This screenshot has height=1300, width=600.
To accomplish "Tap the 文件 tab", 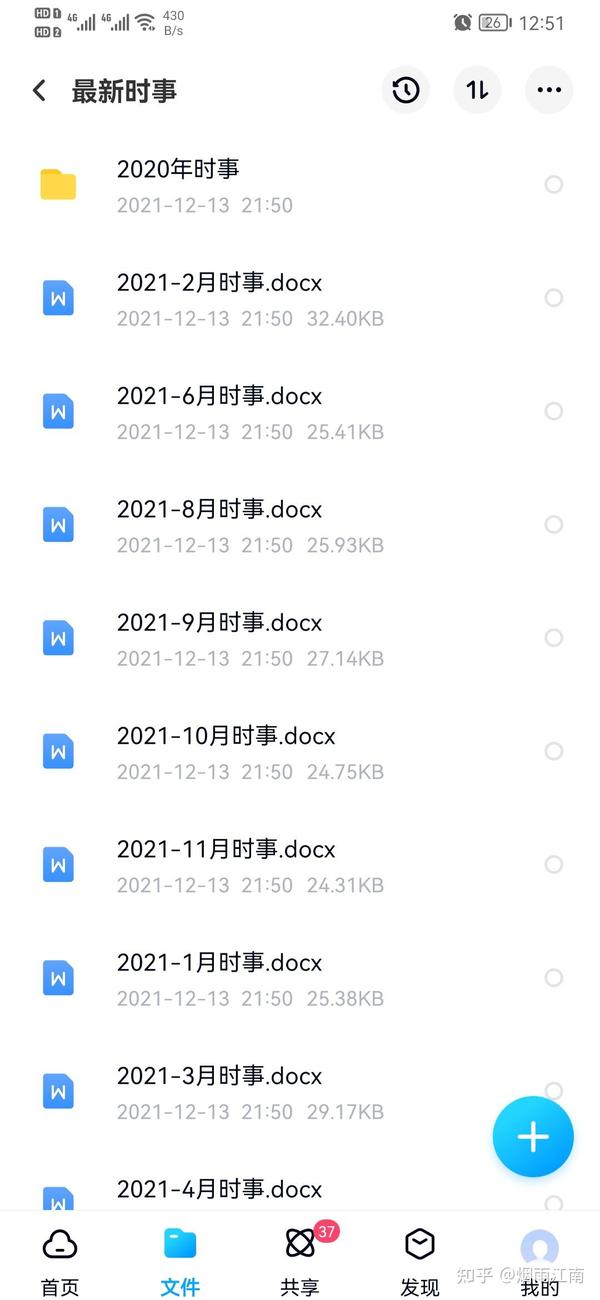I will pos(180,1260).
